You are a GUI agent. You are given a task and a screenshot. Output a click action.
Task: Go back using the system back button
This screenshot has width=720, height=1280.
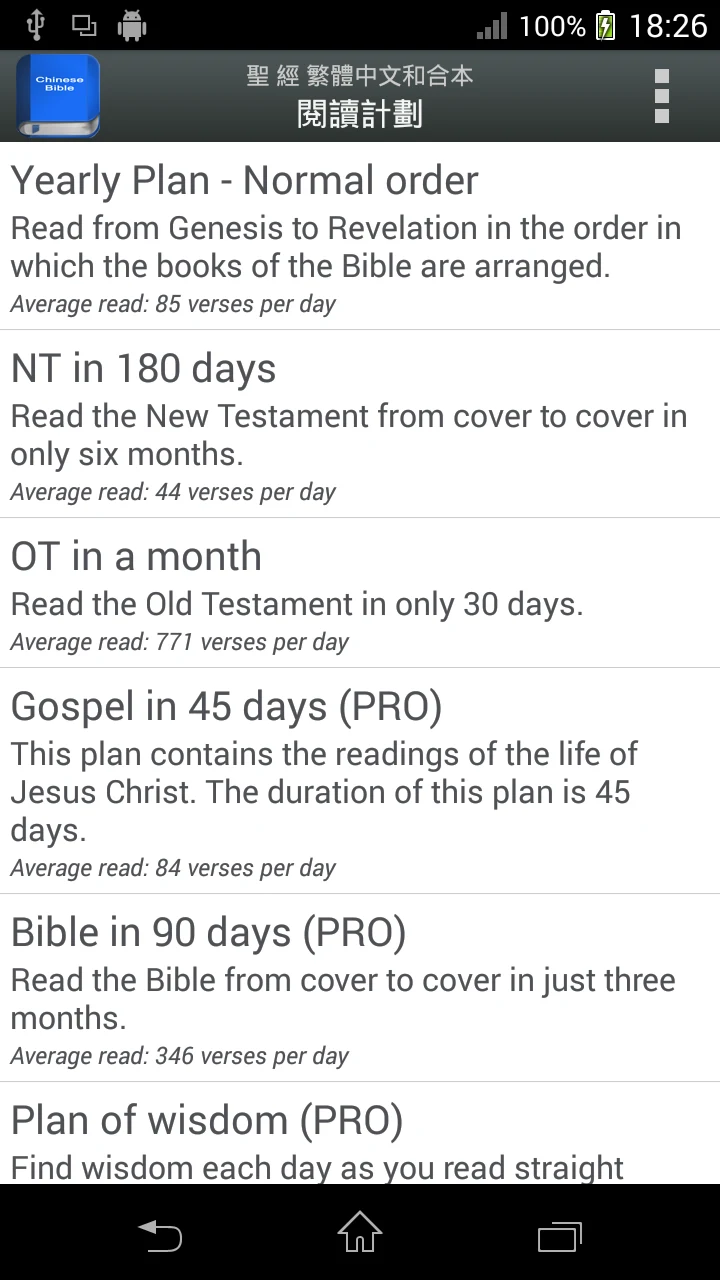(x=160, y=1233)
